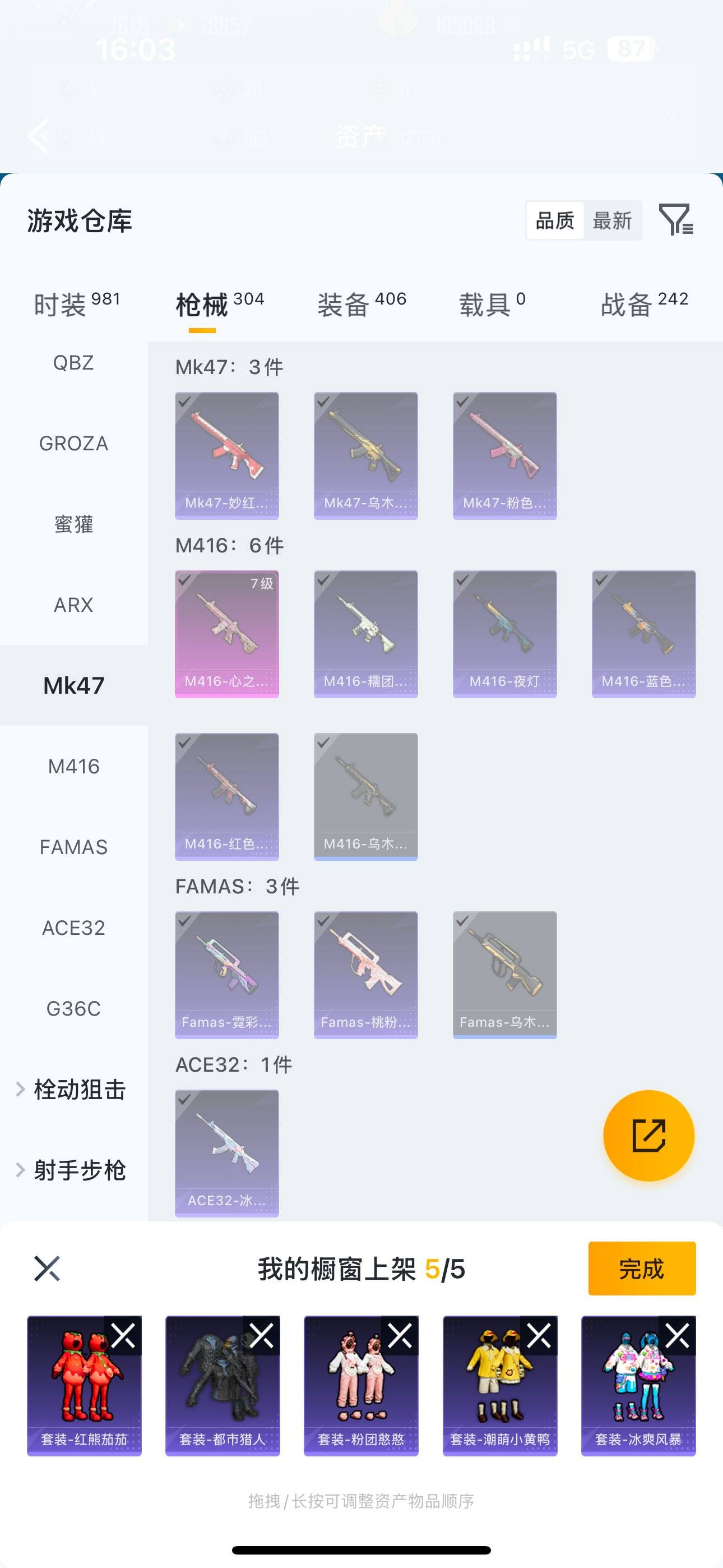Open the M416-夜灯 weapon skin

coord(504,633)
